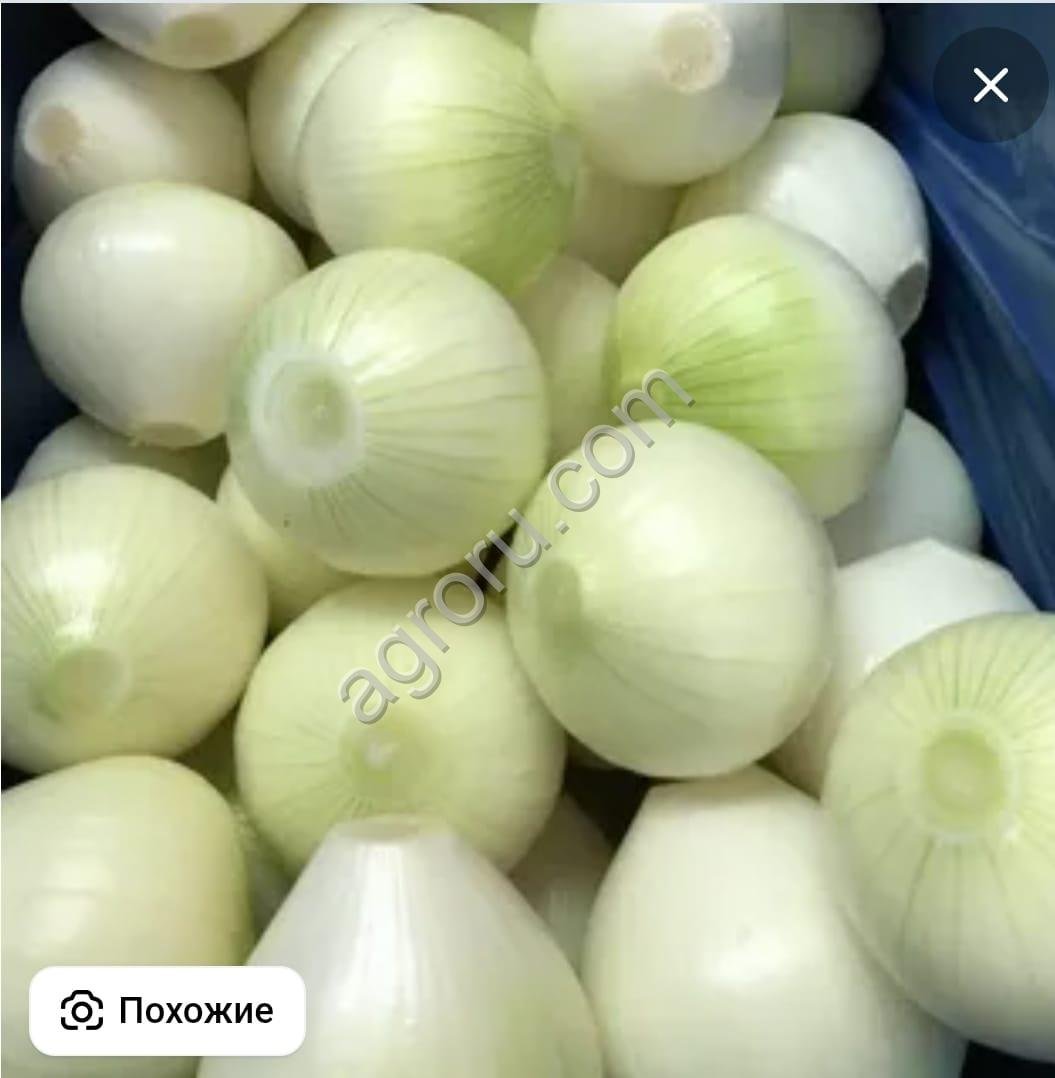Search similar images with the Похожие button
1055x1078 pixels.
[167, 1011]
